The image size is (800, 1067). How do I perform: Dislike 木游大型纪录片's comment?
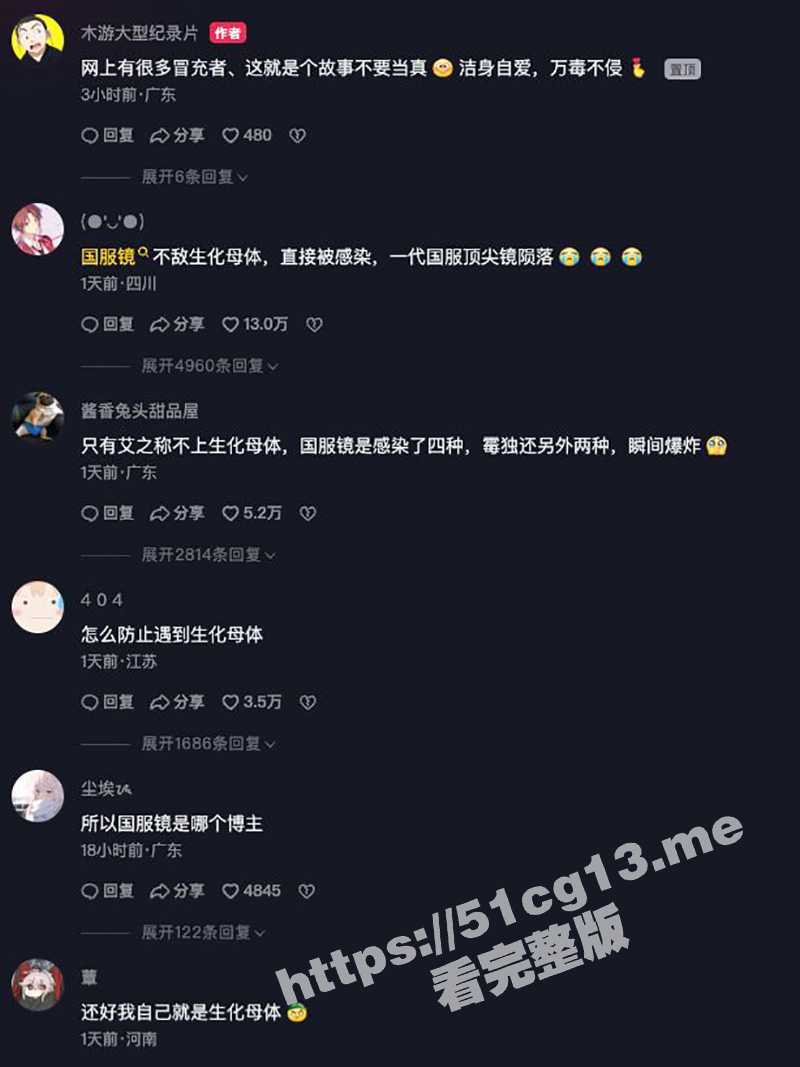[297, 135]
